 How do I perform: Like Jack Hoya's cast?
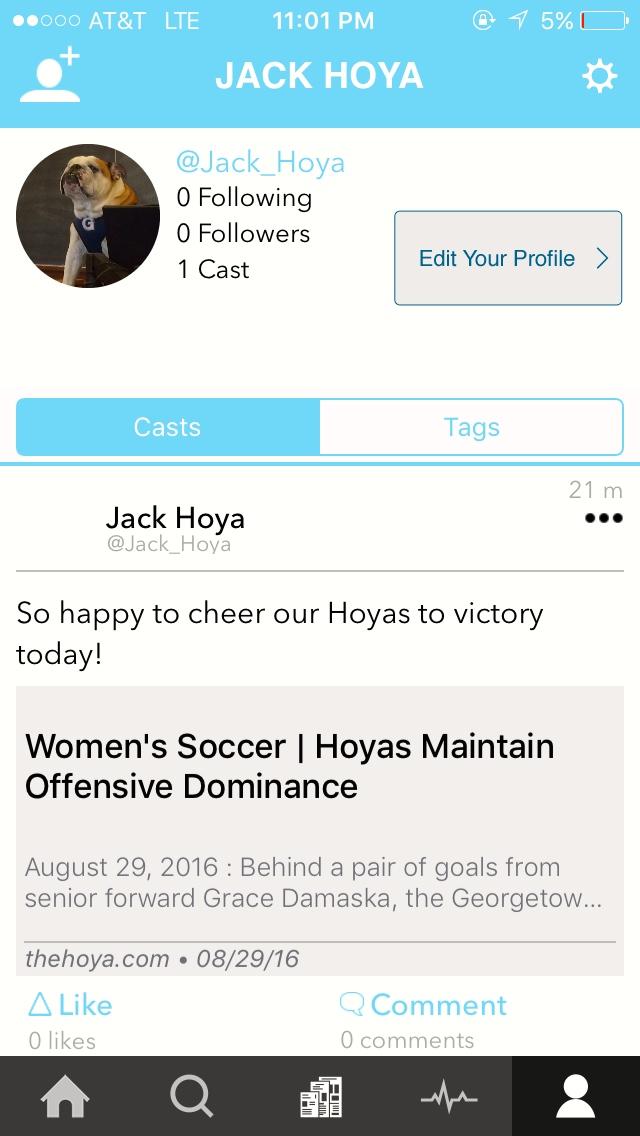(x=70, y=1005)
